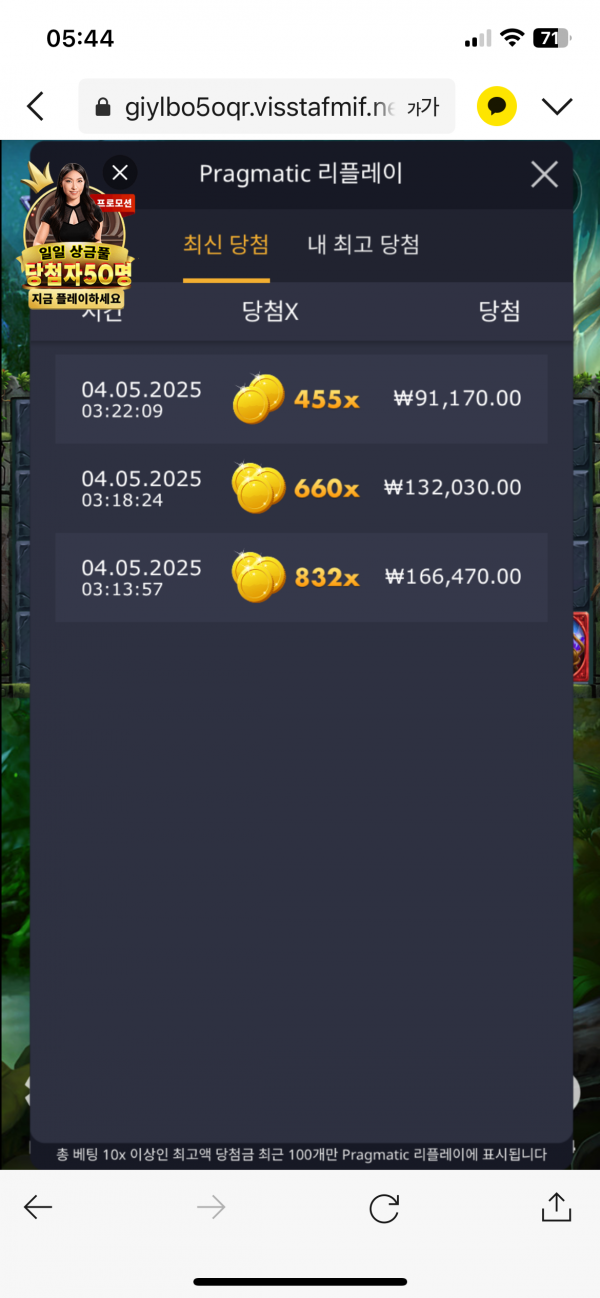Expand the top-right chevron menu
The image size is (600, 1298).
pyautogui.click(x=556, y=106)
